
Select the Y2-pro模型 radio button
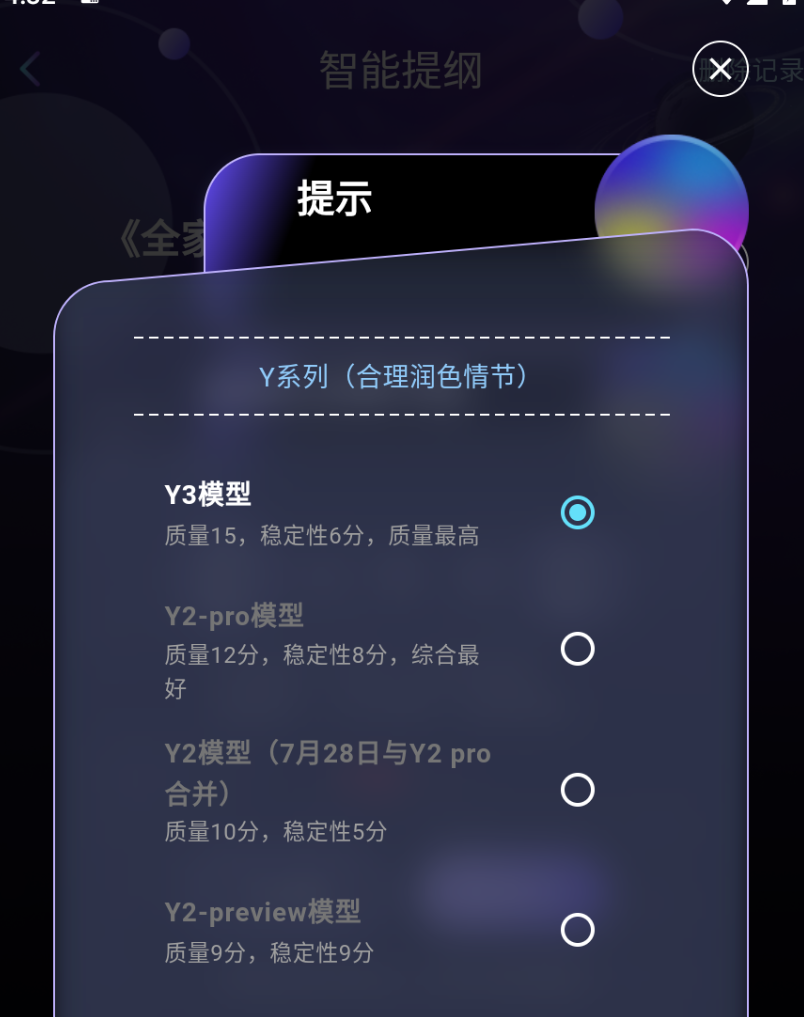(x=577, y=649)
